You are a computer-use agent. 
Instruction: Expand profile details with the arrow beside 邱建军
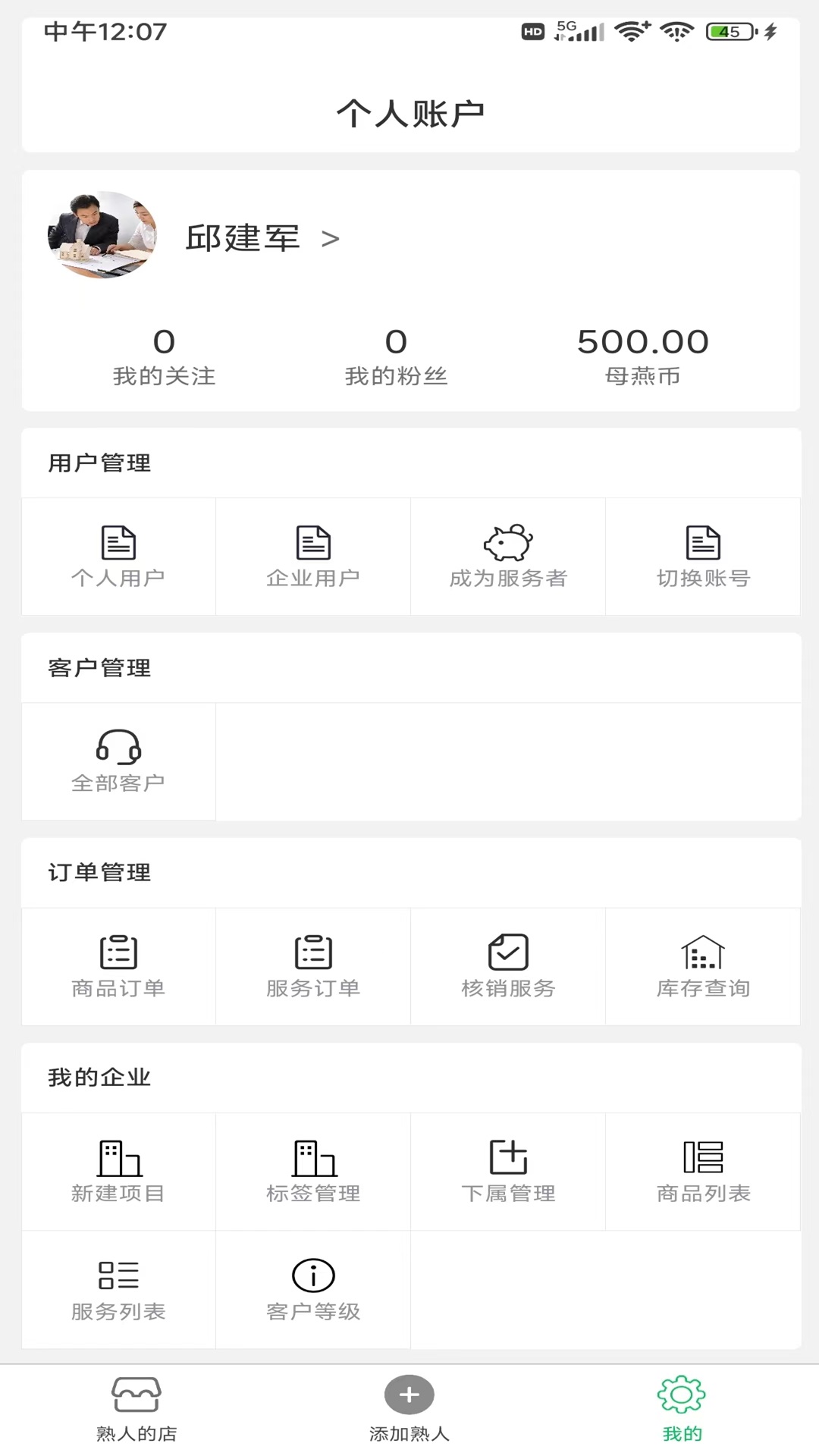coord(329,239)
